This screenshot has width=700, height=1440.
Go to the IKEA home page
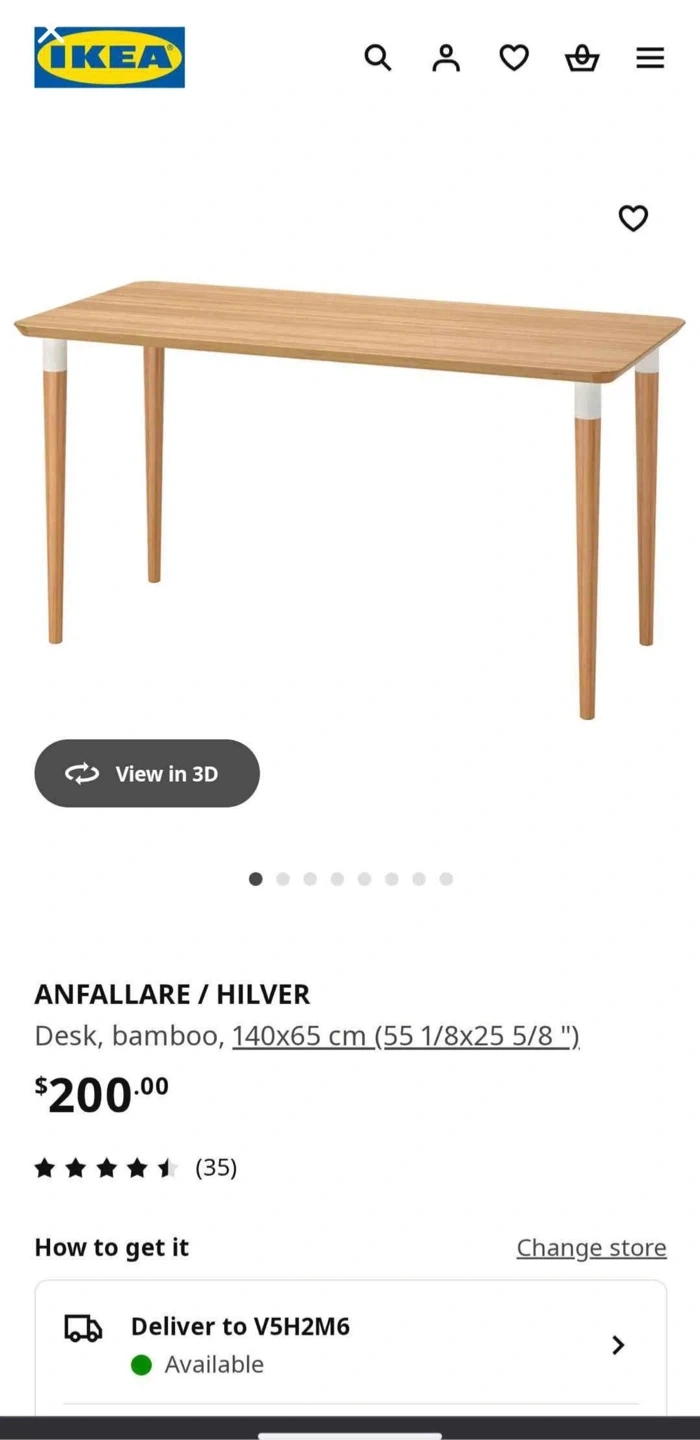pyautogui.click(x=110, y=57)
